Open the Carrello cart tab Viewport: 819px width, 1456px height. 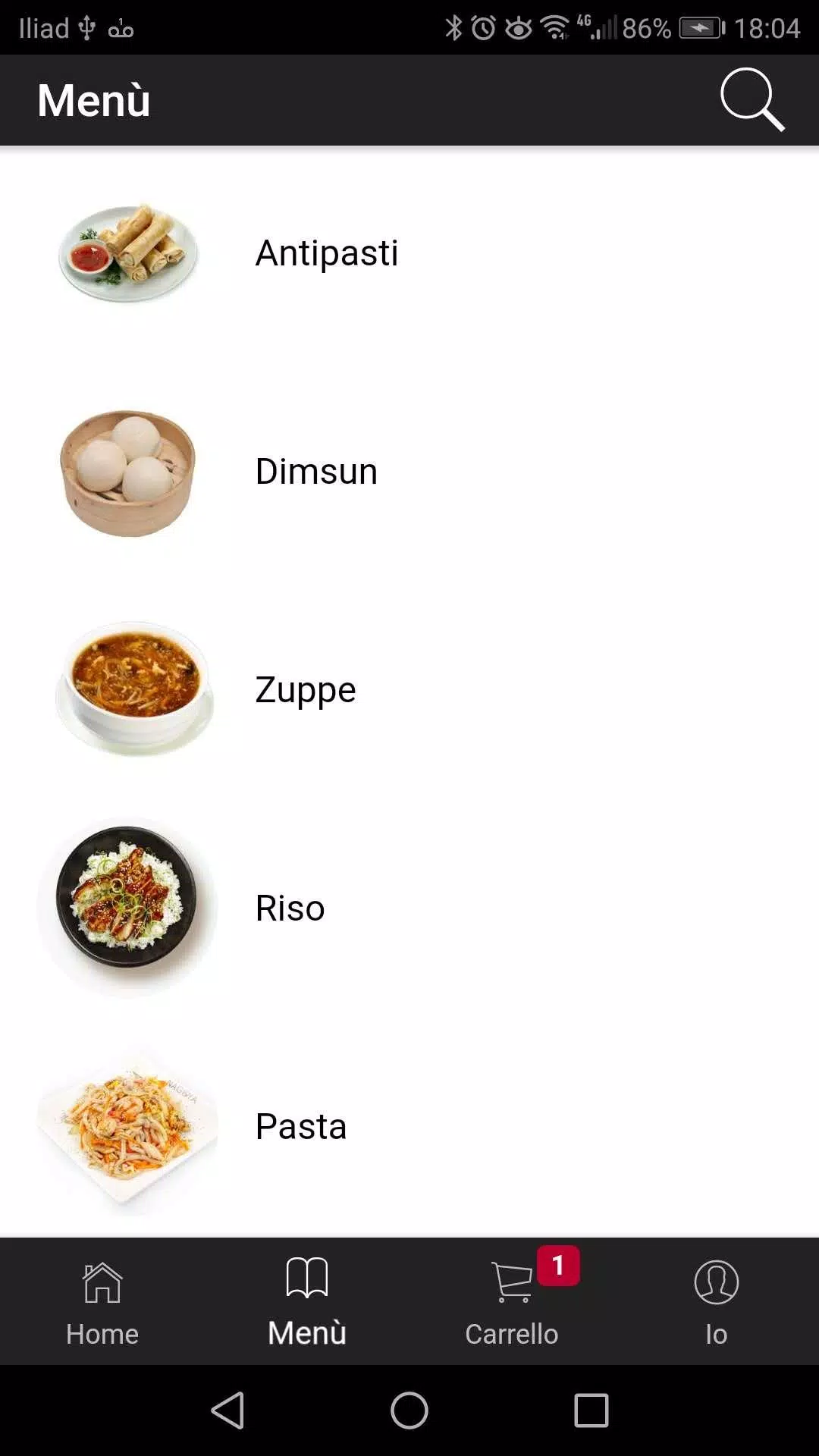pos(512,1303)
